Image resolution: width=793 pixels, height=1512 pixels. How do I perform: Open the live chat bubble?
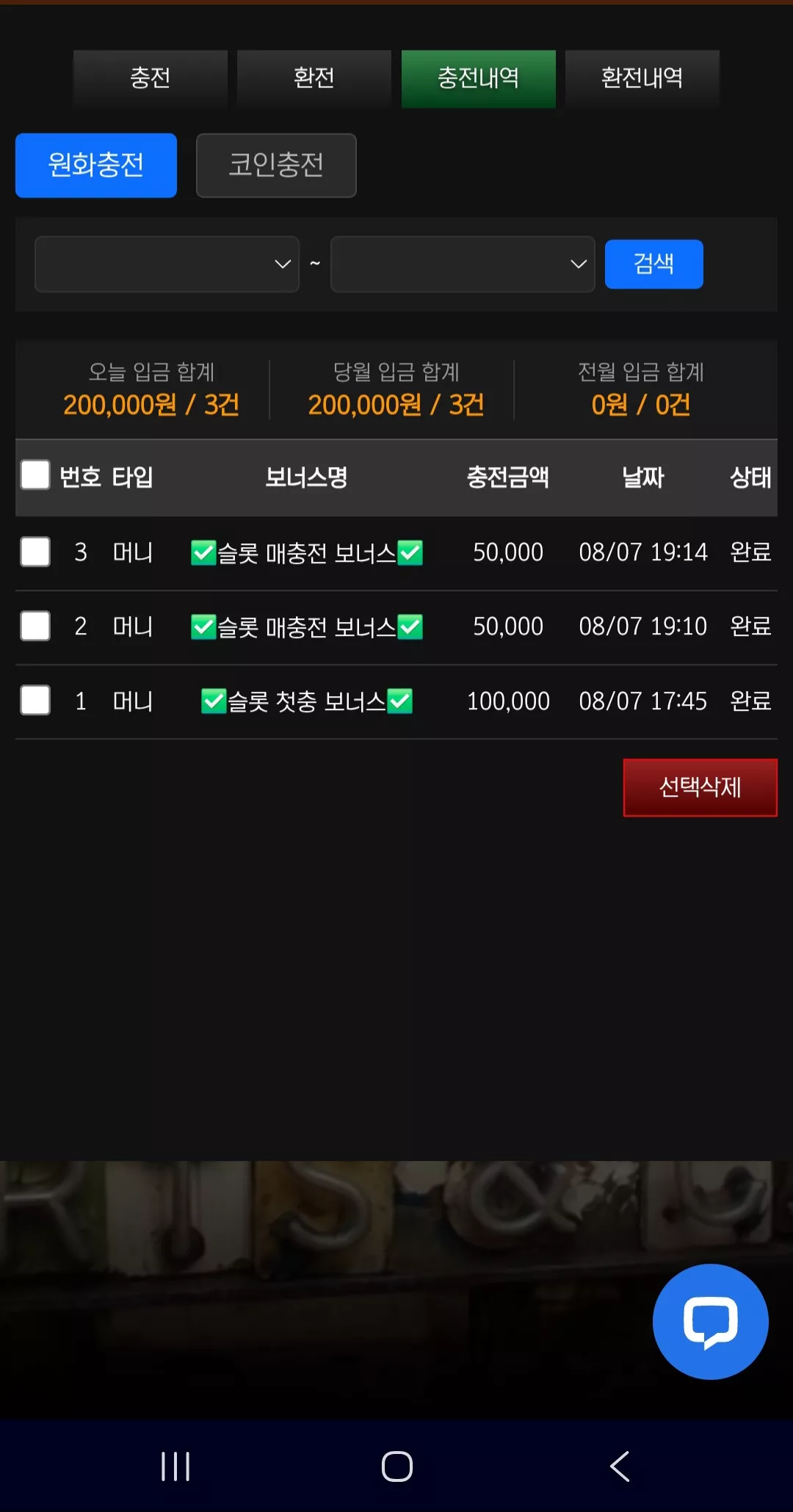coord(711,1322)
